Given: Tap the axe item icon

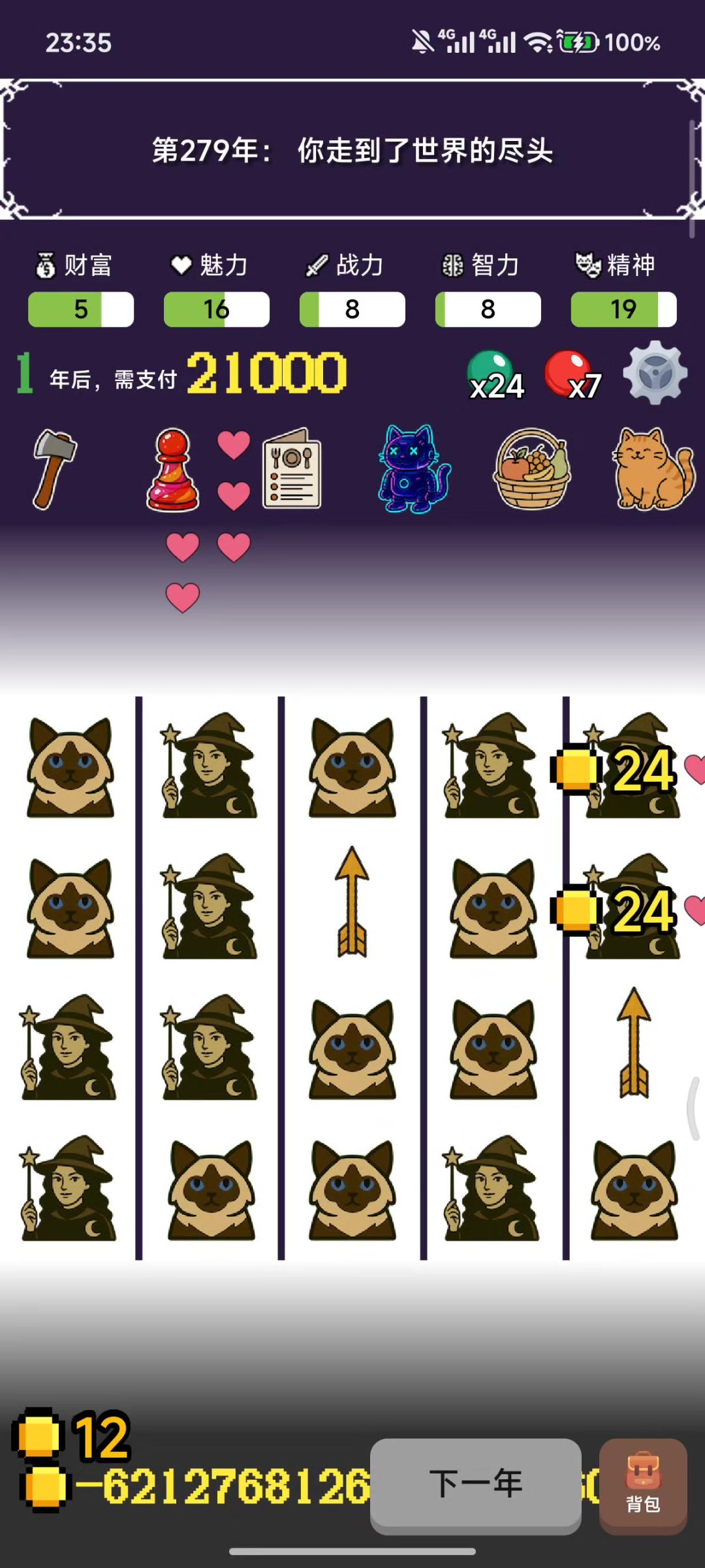Looking at the screenshot, I should pyautogui.click(x=54, y=468).
